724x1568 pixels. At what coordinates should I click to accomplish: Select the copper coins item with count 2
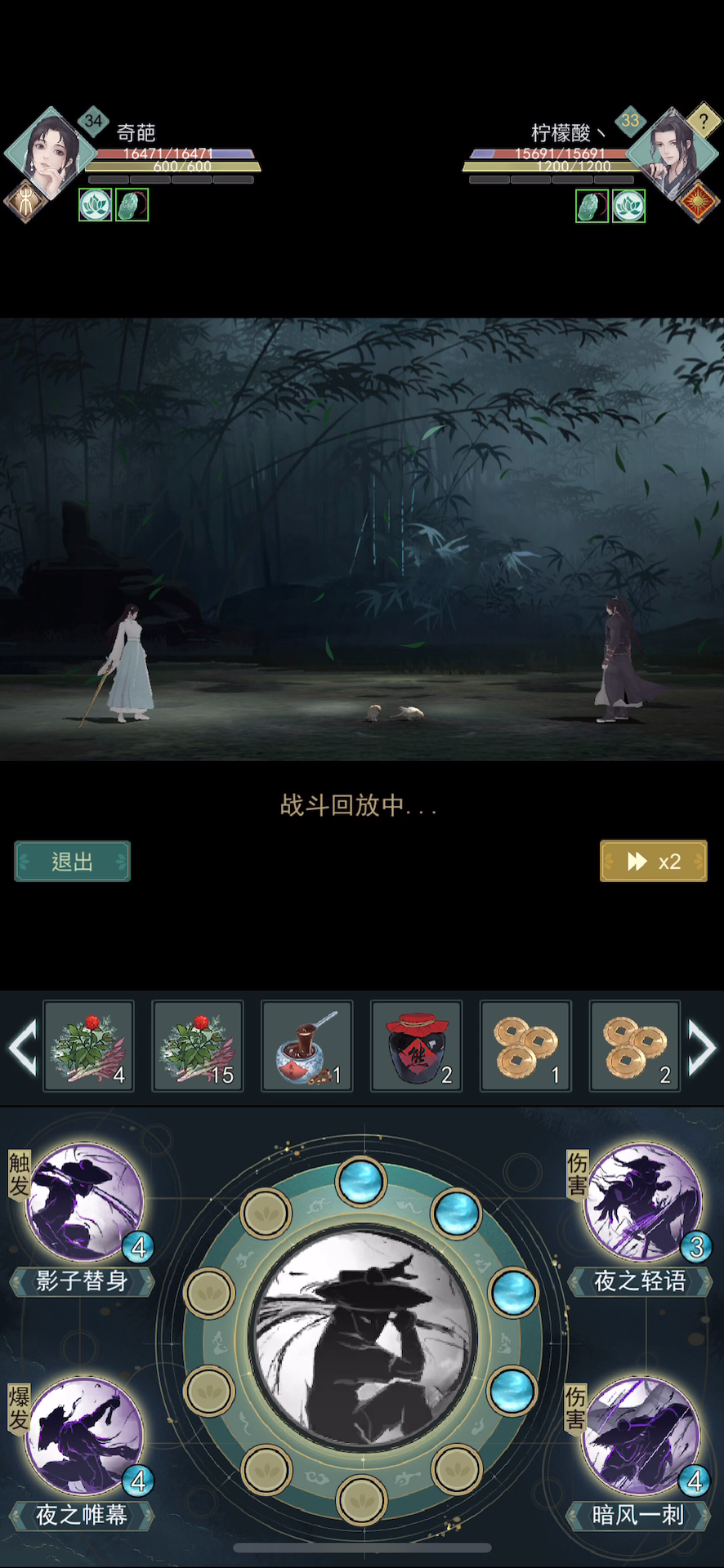pos(635,1046)
